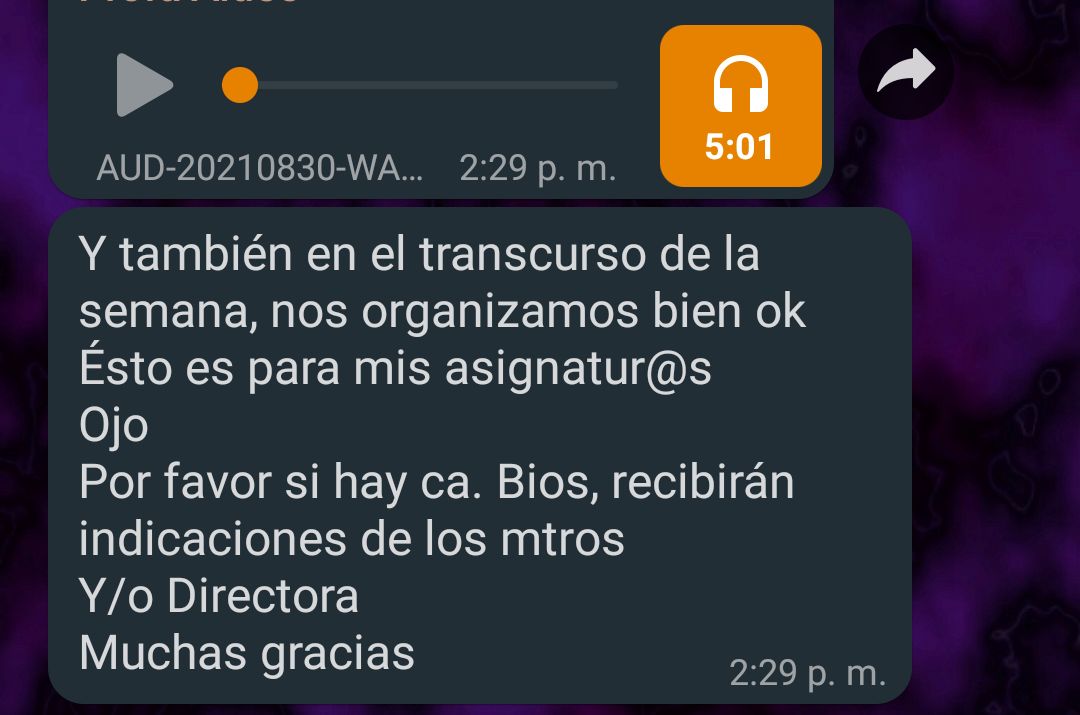This screenshot has height=715, width=1080.
Task: Play the 5:01 audio message
Action: pos(144,86)
